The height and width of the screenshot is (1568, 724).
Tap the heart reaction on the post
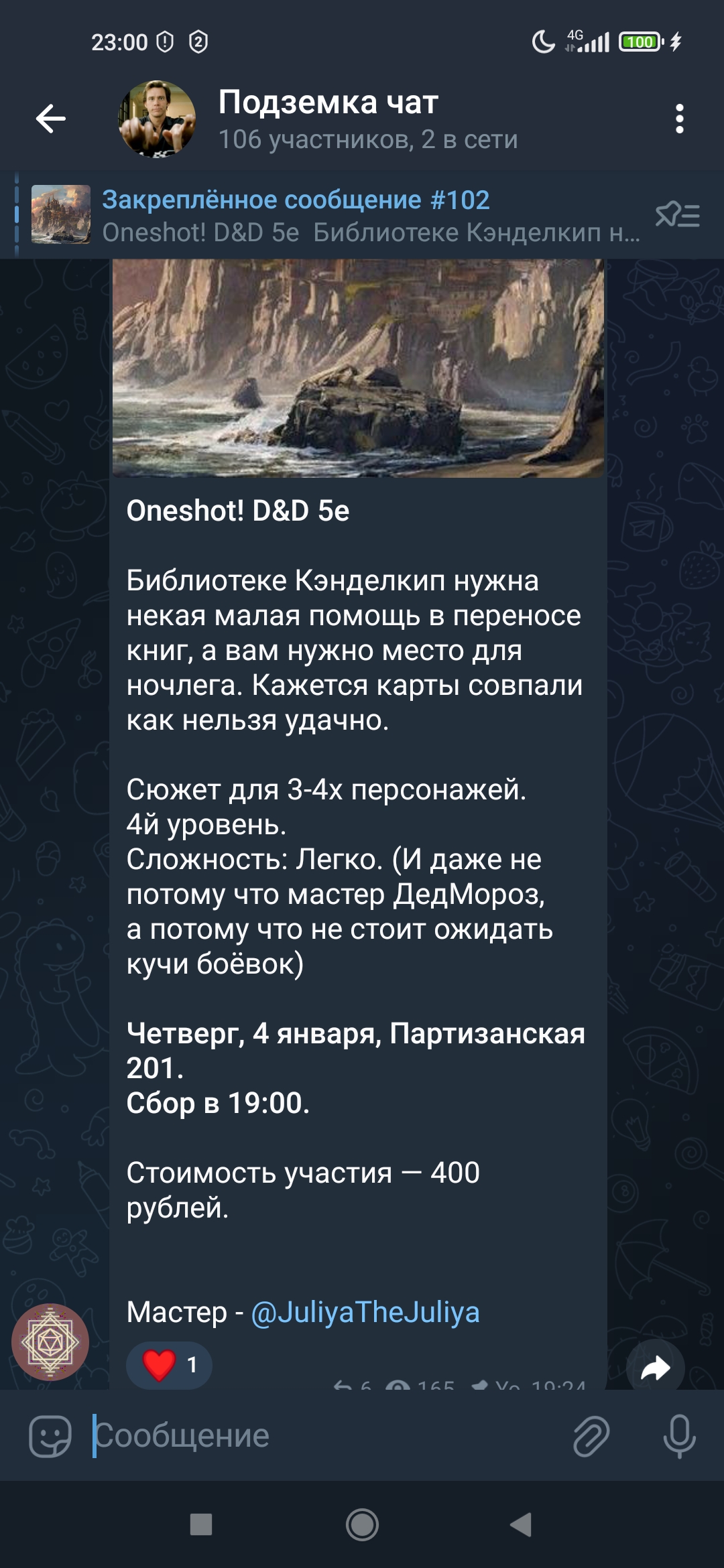[169, 1364]
